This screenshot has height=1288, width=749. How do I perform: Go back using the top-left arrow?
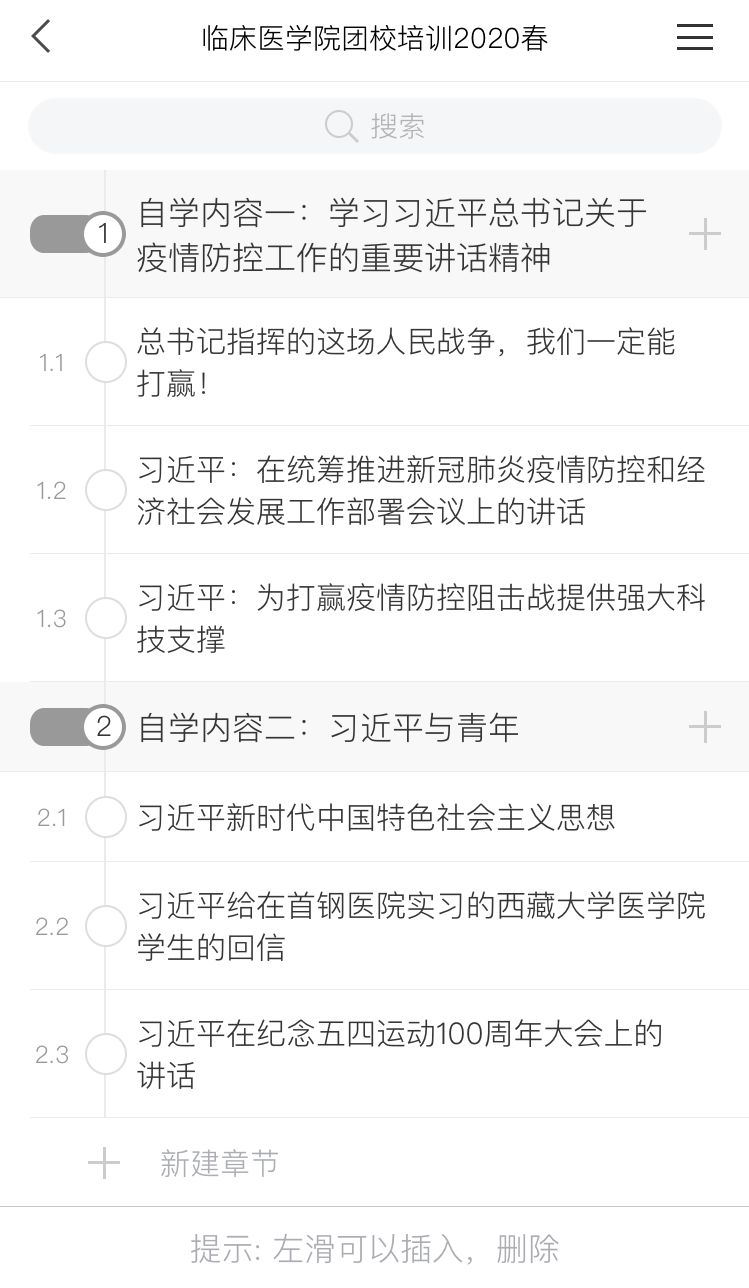pyautogui.click(x=41, y=38)
